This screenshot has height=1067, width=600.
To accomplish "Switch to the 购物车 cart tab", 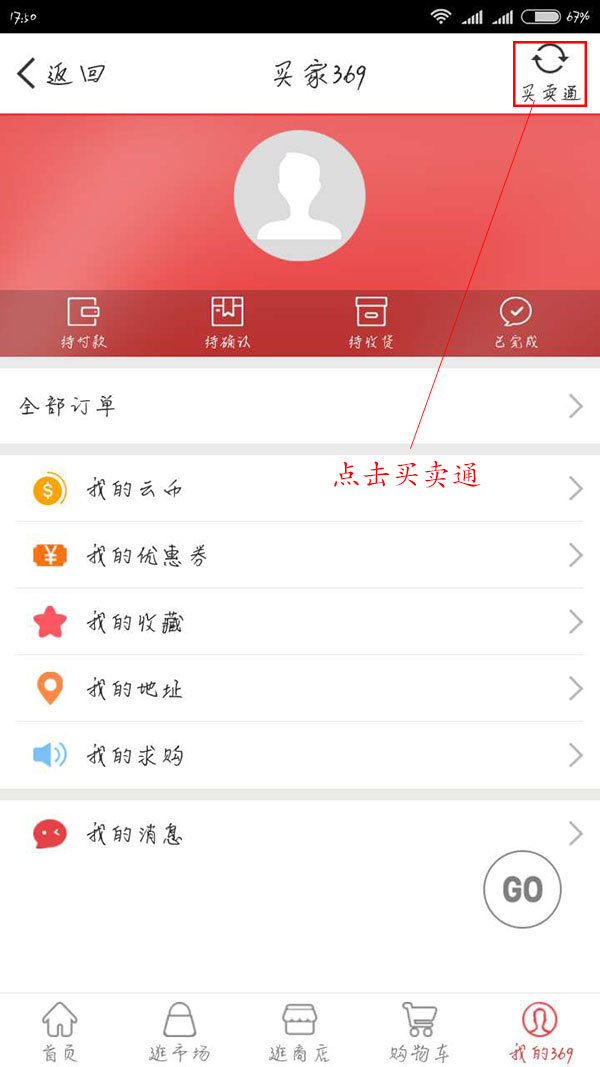I will click(420, 1031).
